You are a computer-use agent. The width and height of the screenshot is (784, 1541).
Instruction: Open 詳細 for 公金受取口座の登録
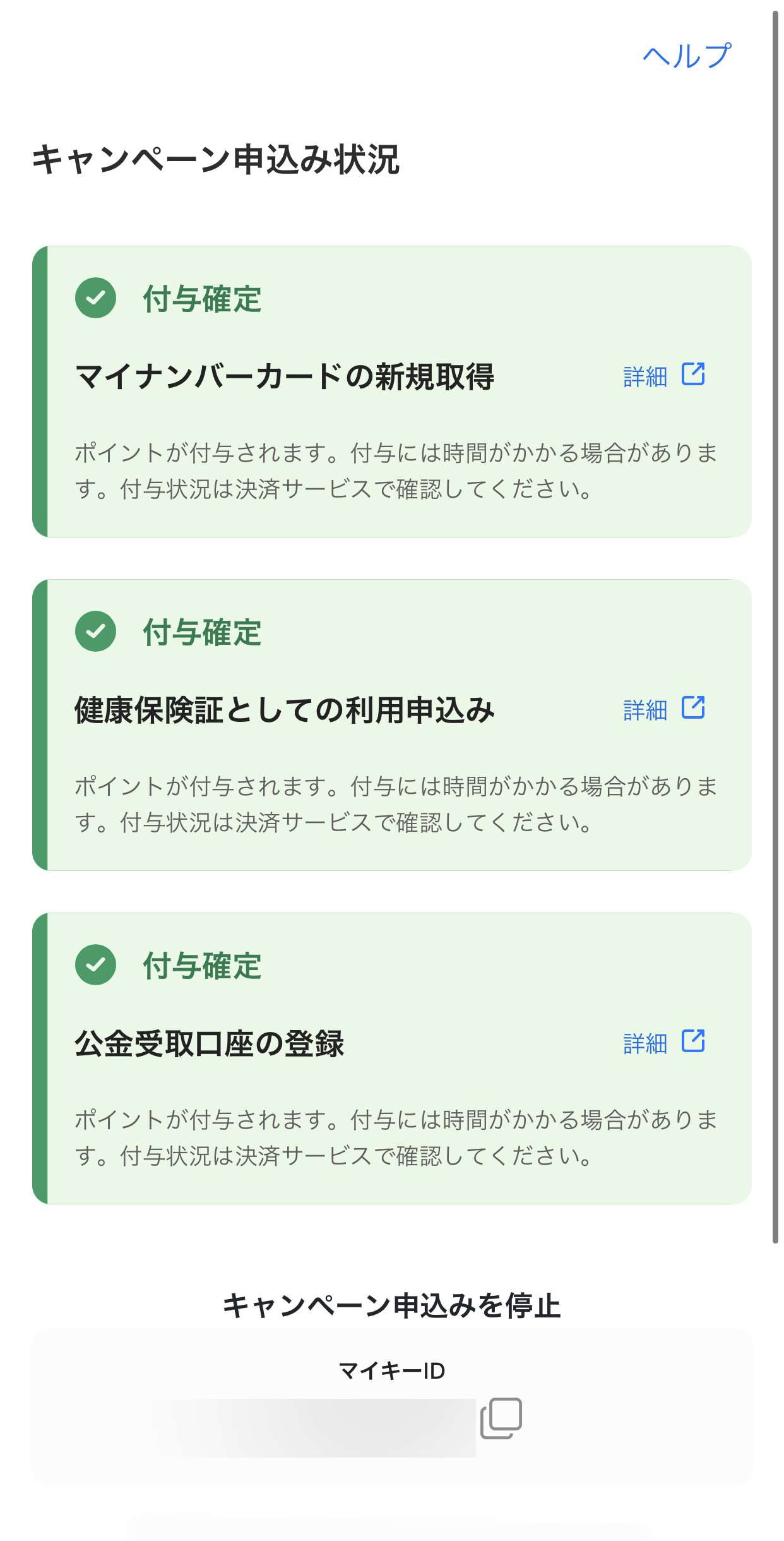[x=663, y=1043]
